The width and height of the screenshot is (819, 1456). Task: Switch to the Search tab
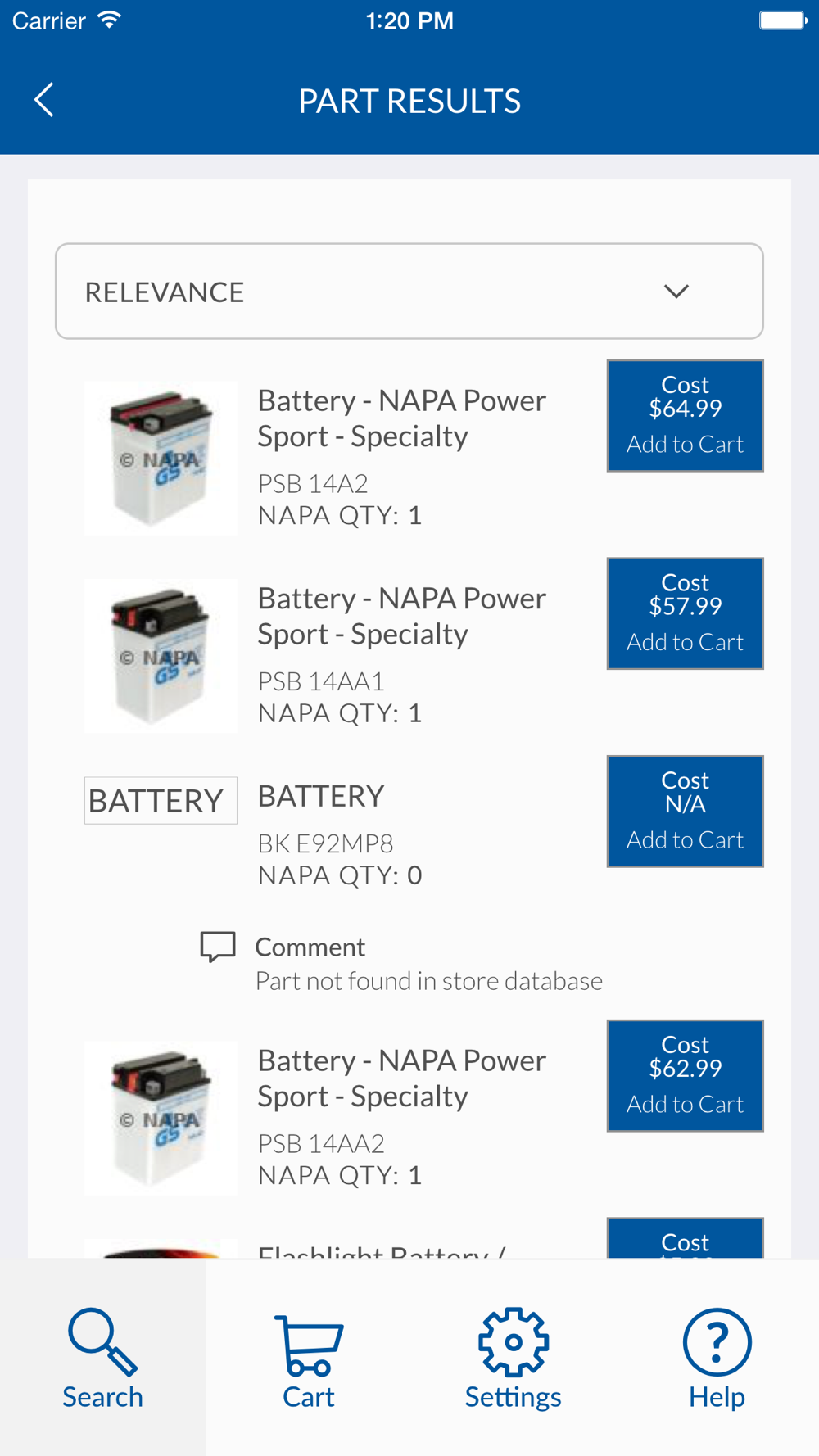(x=102, y=1358)
